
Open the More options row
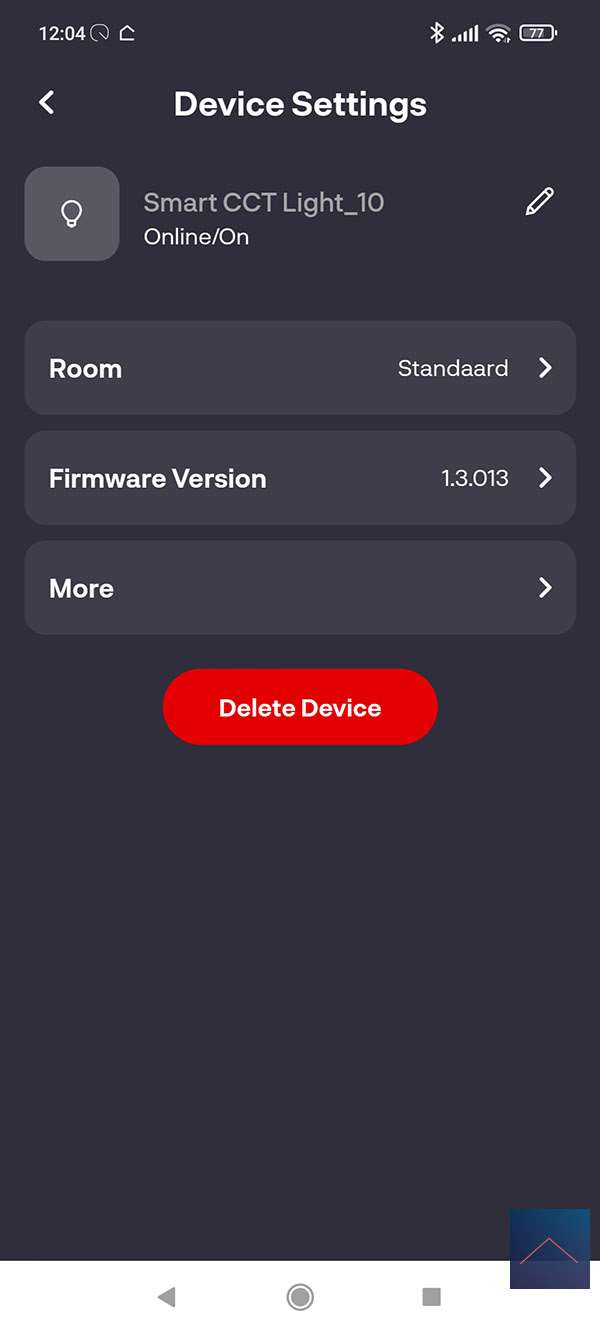(x=300, y=588)
